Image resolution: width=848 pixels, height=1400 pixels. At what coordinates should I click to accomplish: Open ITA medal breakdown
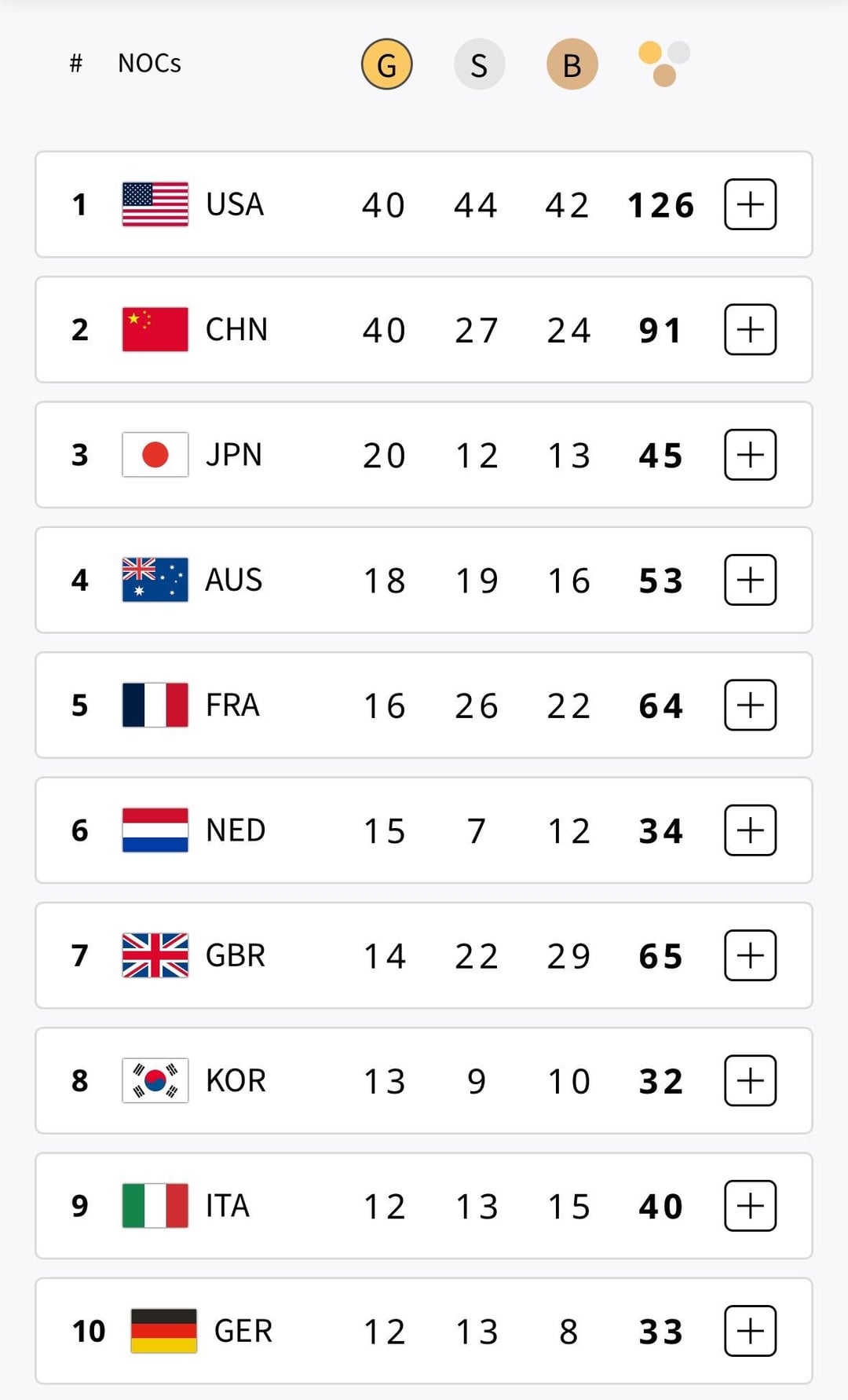tap(750, 1206)
